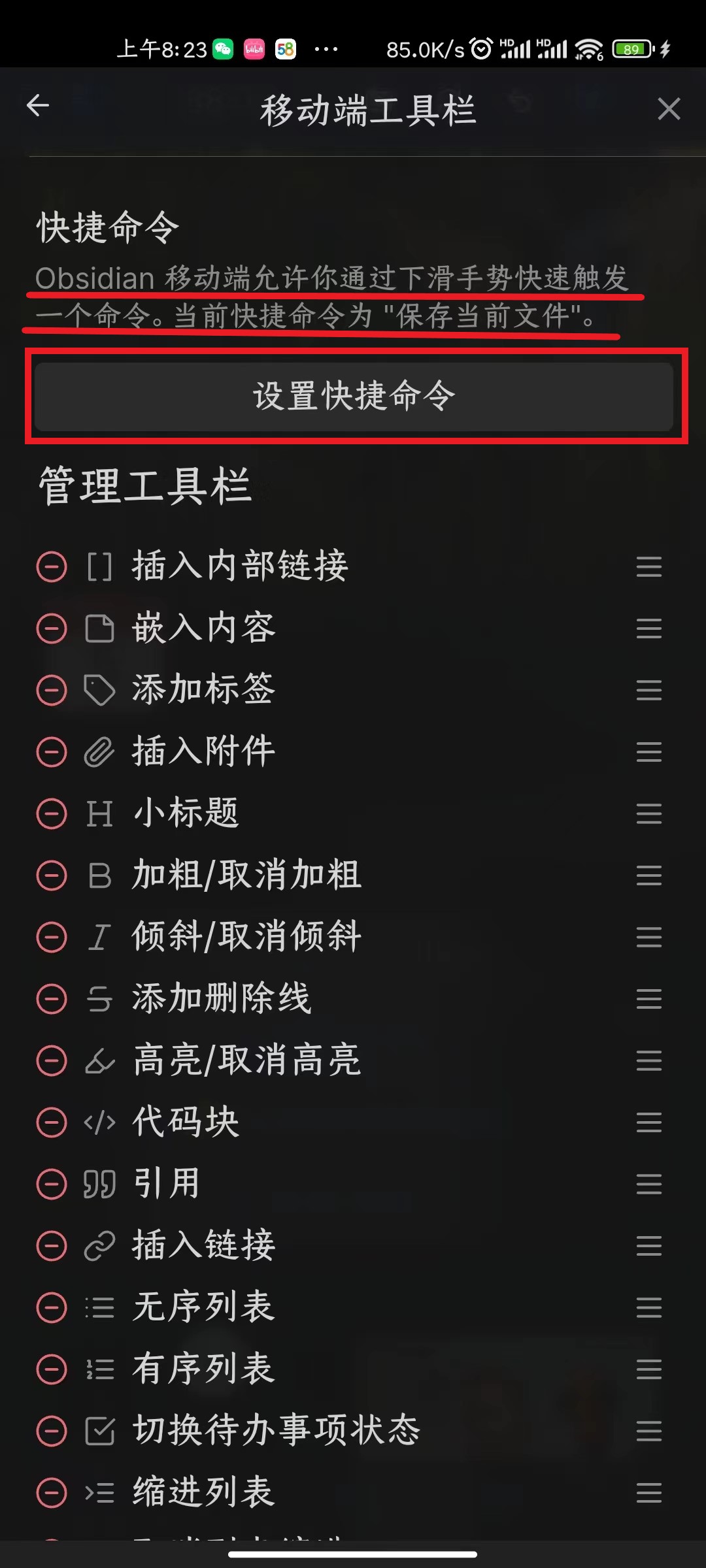Image resolution: width=706 pixels, height=1568 pixels.
Task: Remove 嵌入内容 using its minus icon
Action: point(51,629)
